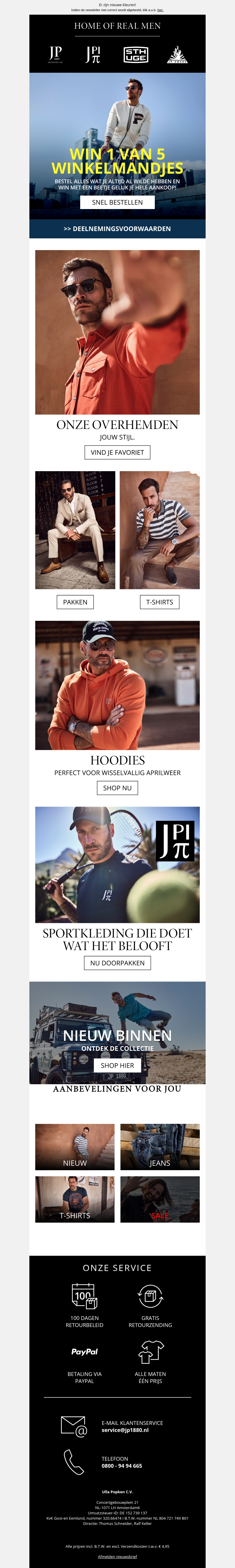The image size is (235, 1568).
Task: Email service@jp1880.nl customer service
Action: click(x=125, y=1430)
